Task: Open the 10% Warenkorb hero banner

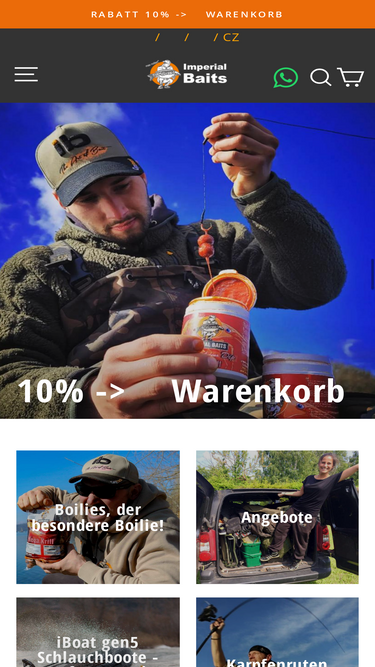Action: [188, 260]
